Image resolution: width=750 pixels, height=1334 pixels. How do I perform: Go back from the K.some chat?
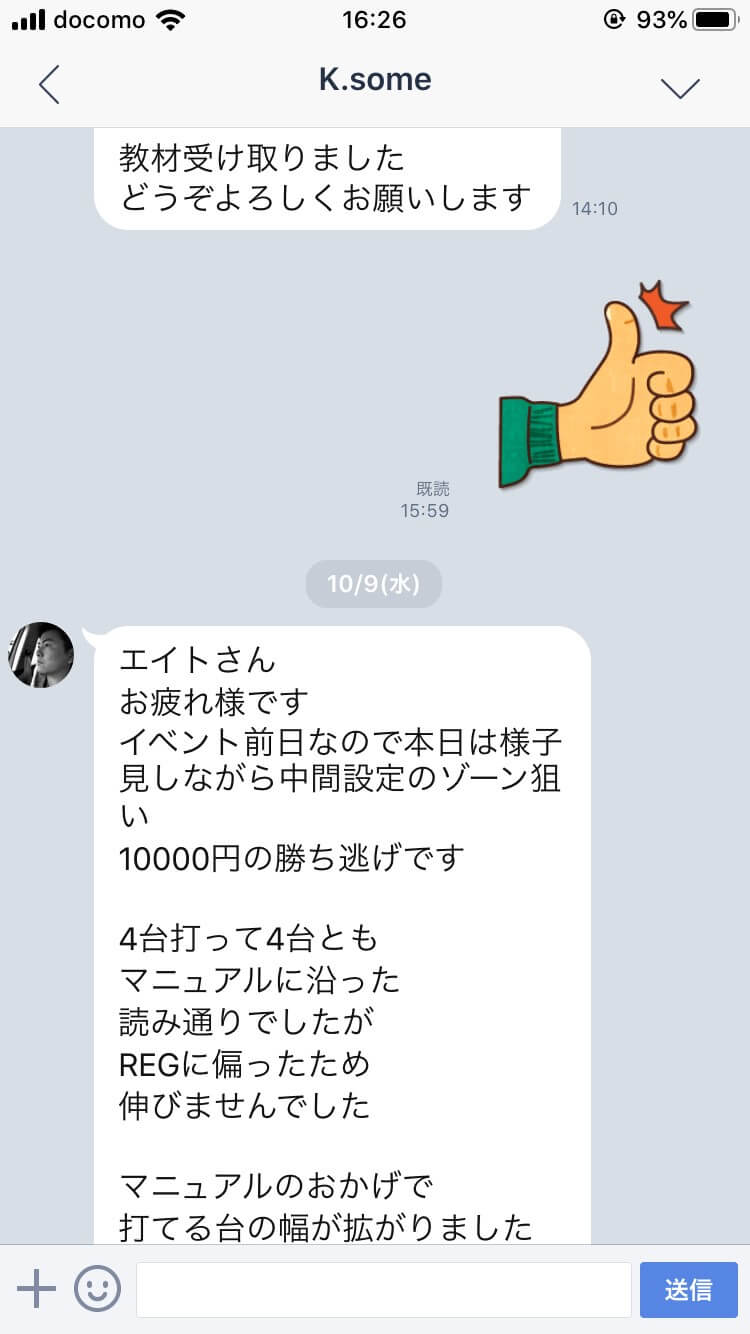point(49,84)
